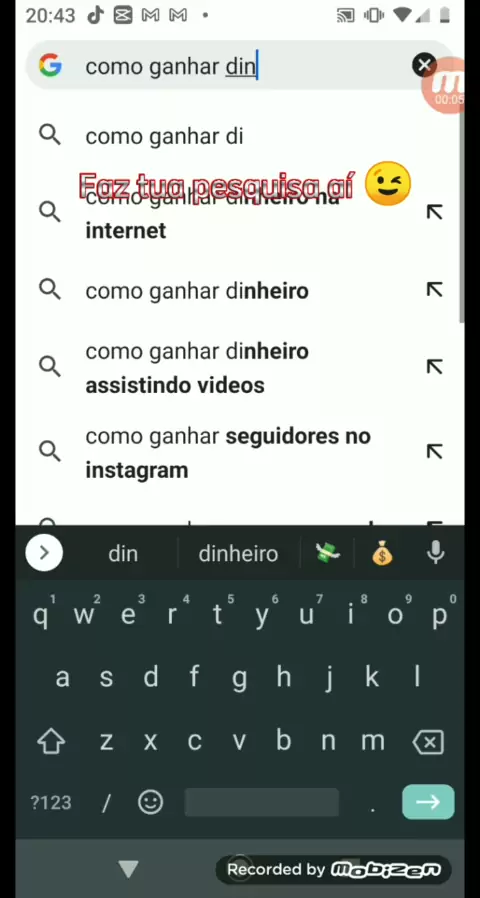Image resolution: width=480 pixels, height=898 pixels.
Task: Insert 'seguidores no instagram' using its arrow
Action: click(x=434, y=452)
